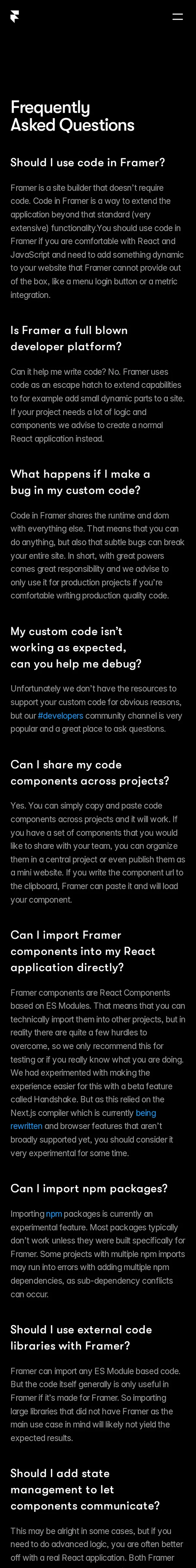Follow the 'being rewritten' link

coord(145,1113)
